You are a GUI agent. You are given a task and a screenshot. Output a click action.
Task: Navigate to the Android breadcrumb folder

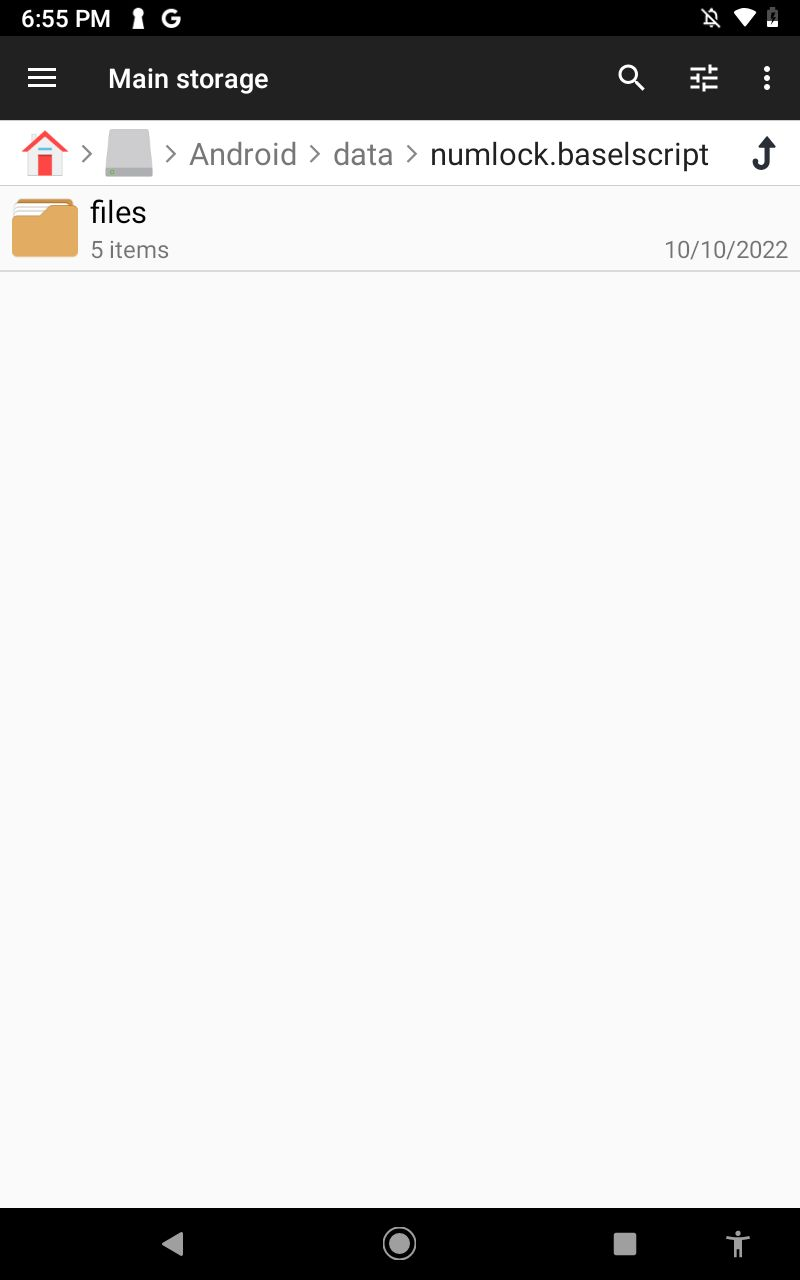pyautogui.click(x=243, y=154)
